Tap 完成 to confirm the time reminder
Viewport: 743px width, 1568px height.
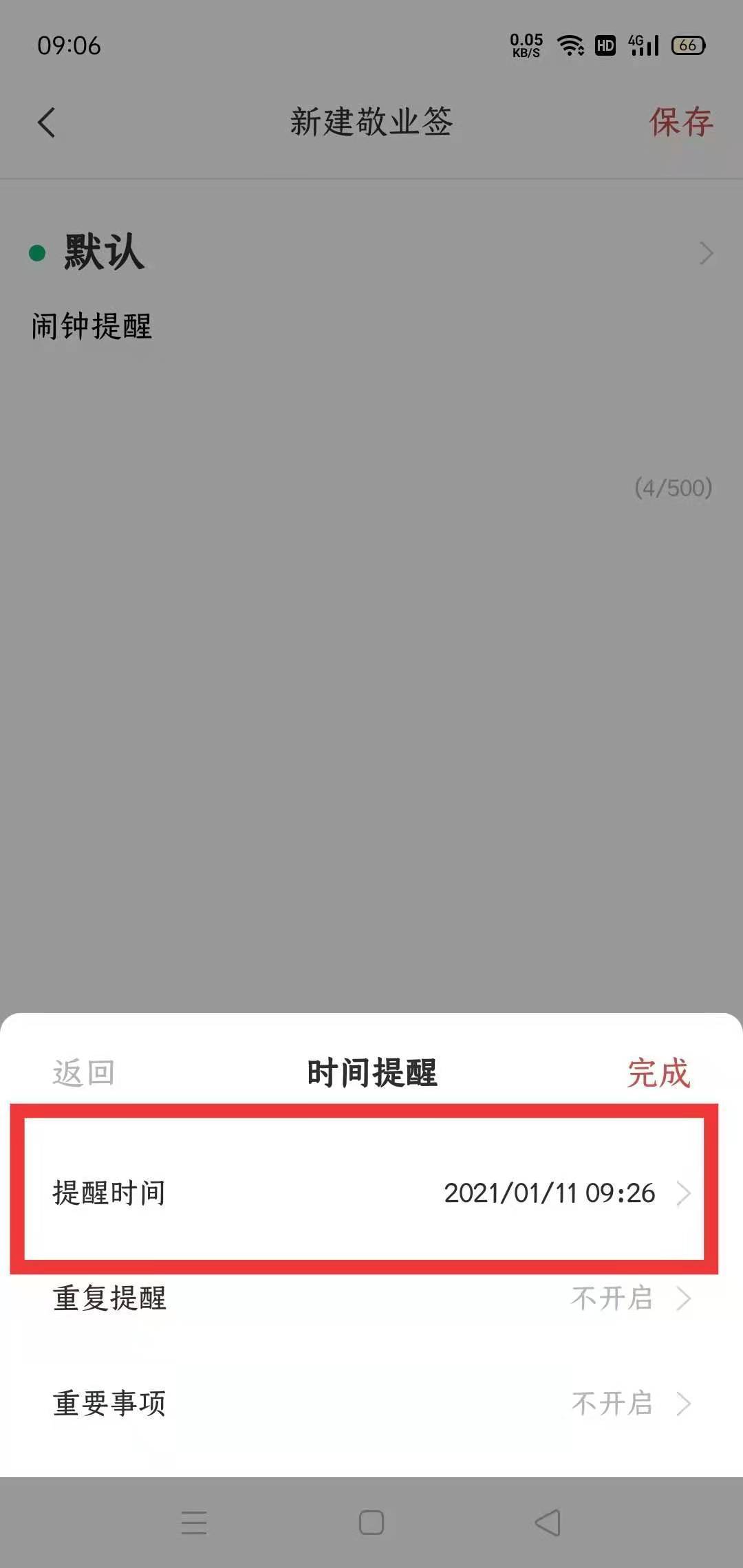tap(658, 1073)
